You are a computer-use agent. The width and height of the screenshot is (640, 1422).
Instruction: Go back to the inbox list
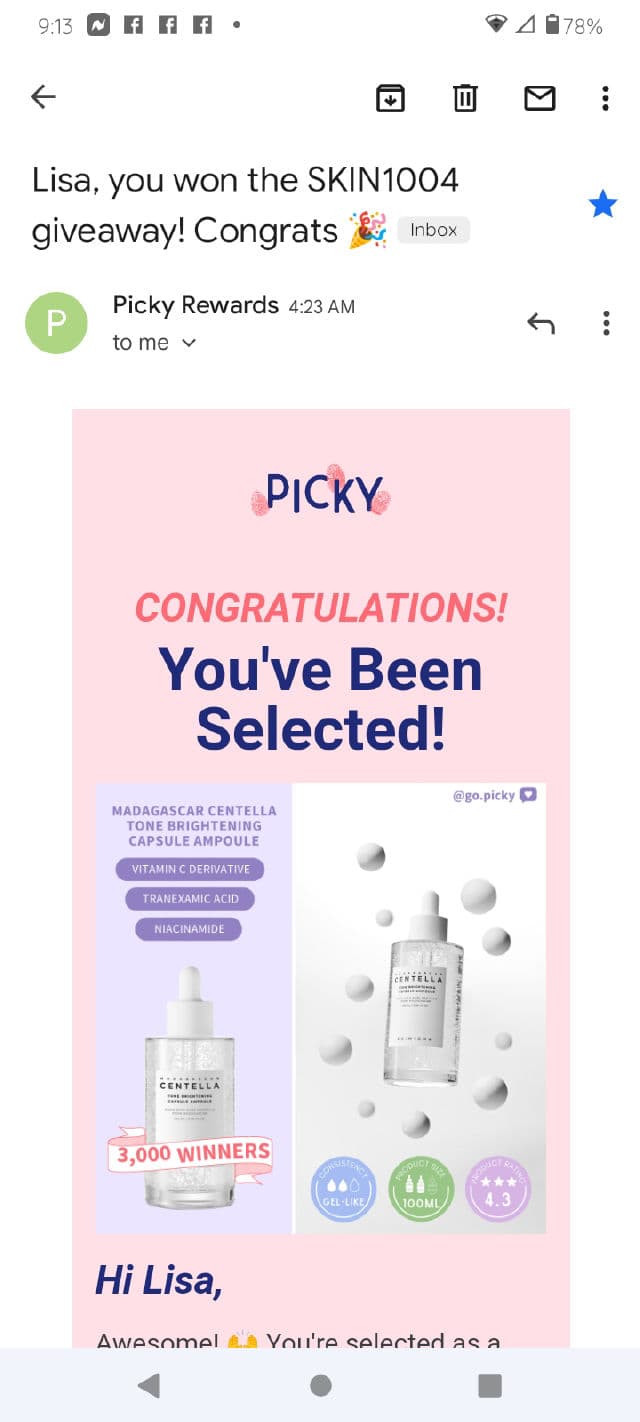[x=43, y=97]
